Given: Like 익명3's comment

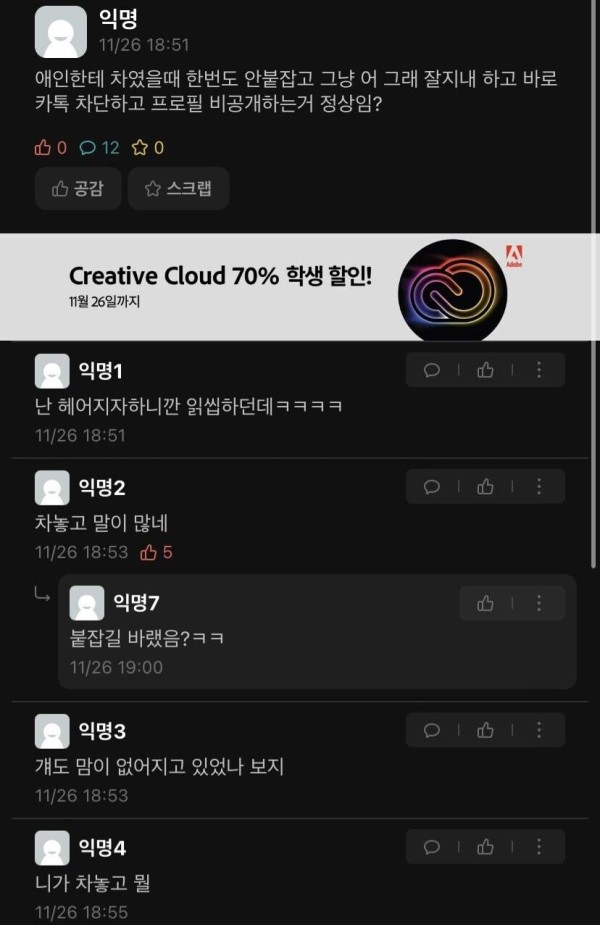Looking at the screenshot, I should (486, 730).
